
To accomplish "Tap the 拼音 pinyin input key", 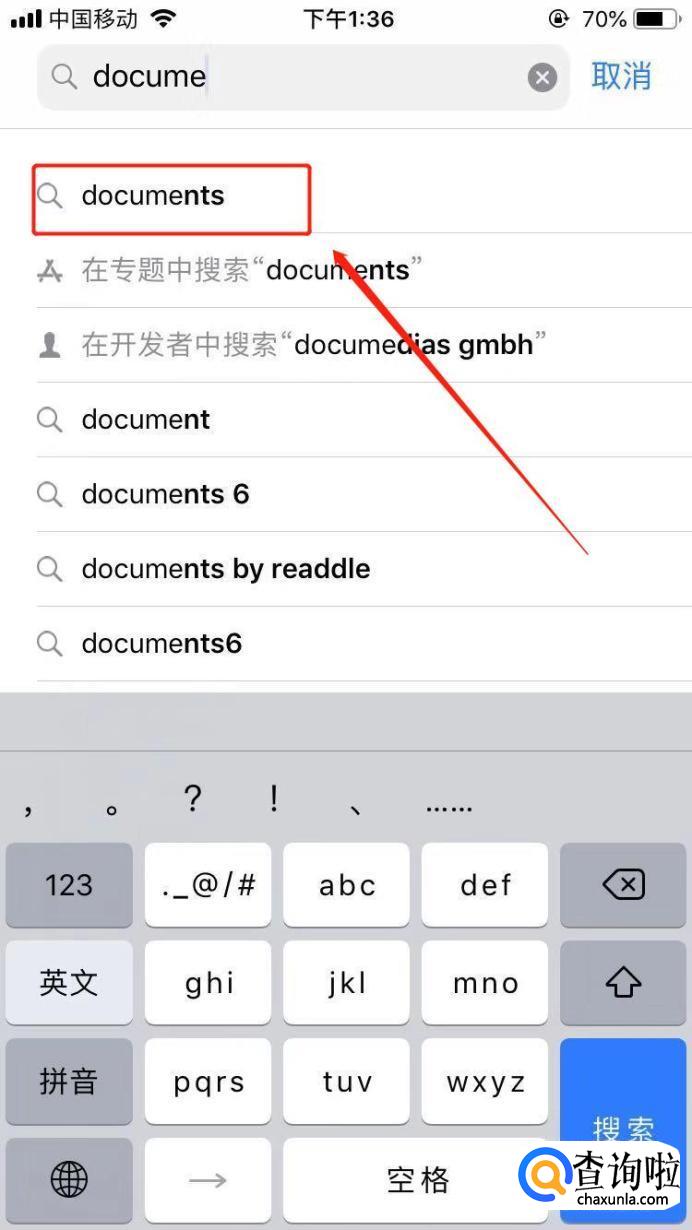I will [69, 1081].
